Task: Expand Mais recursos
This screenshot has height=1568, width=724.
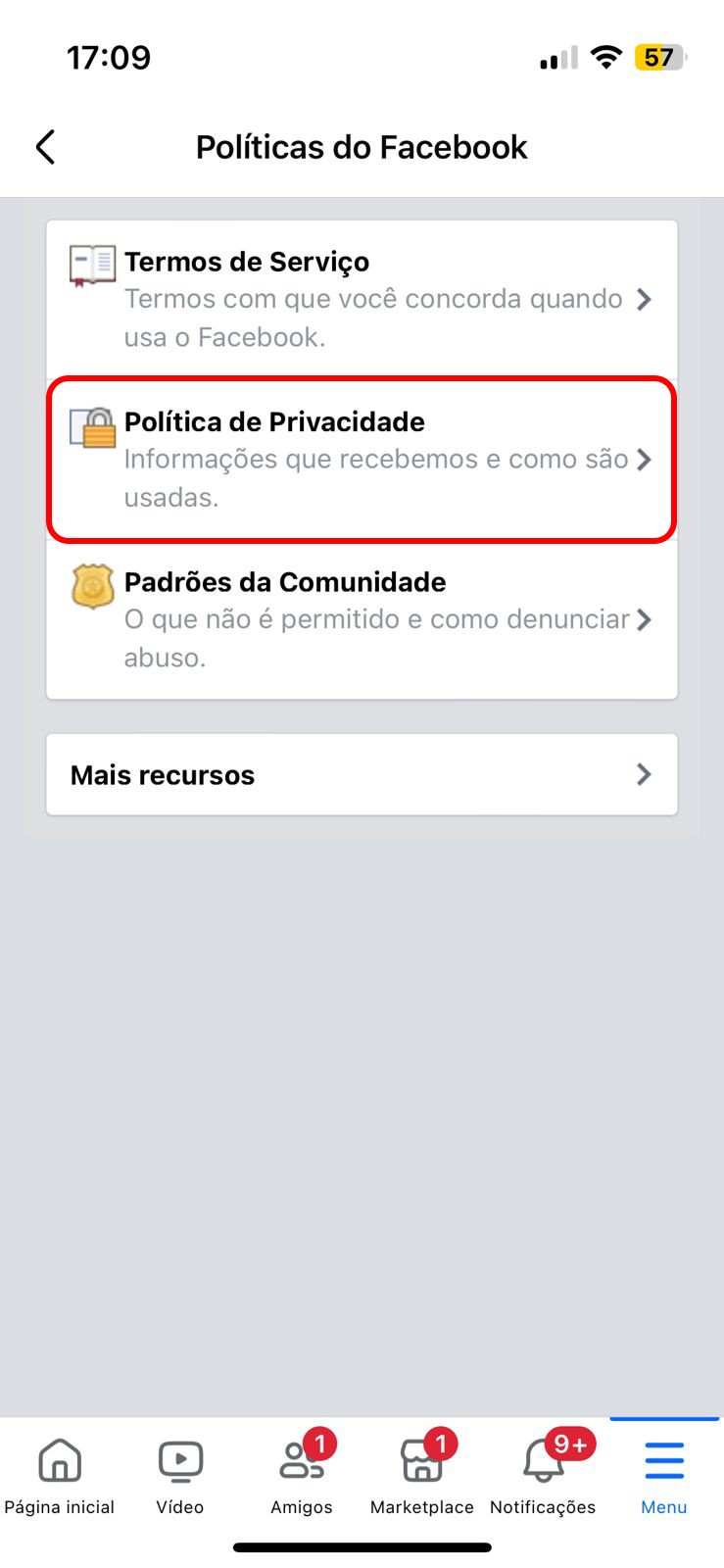Action: point(362,775)
